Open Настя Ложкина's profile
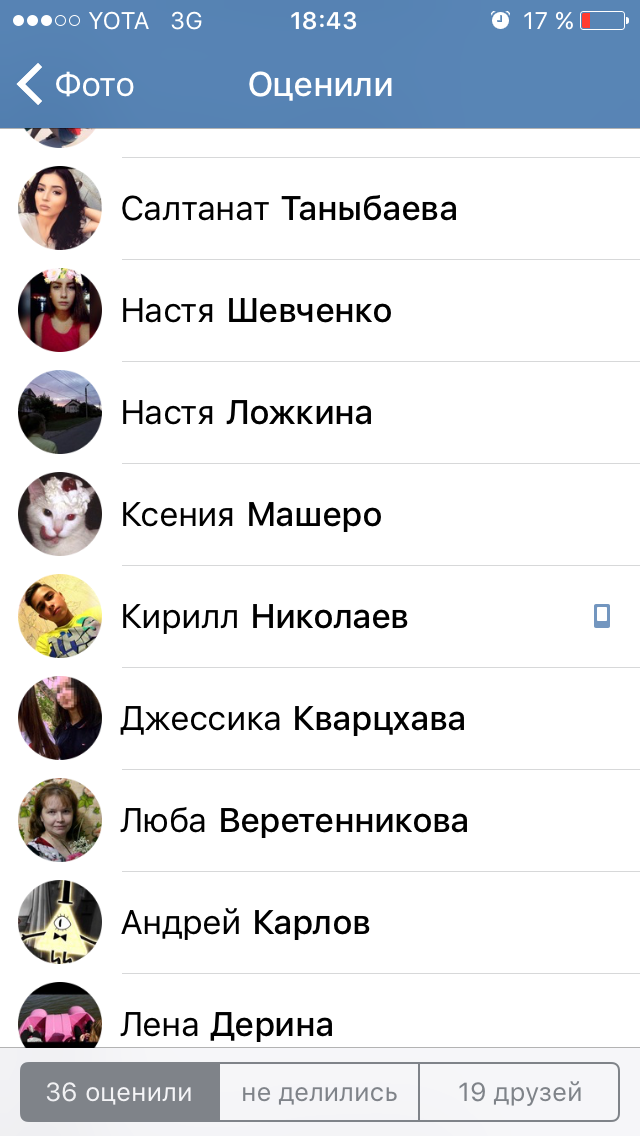This screenshot has height=1136, width=640. (320, 413)
